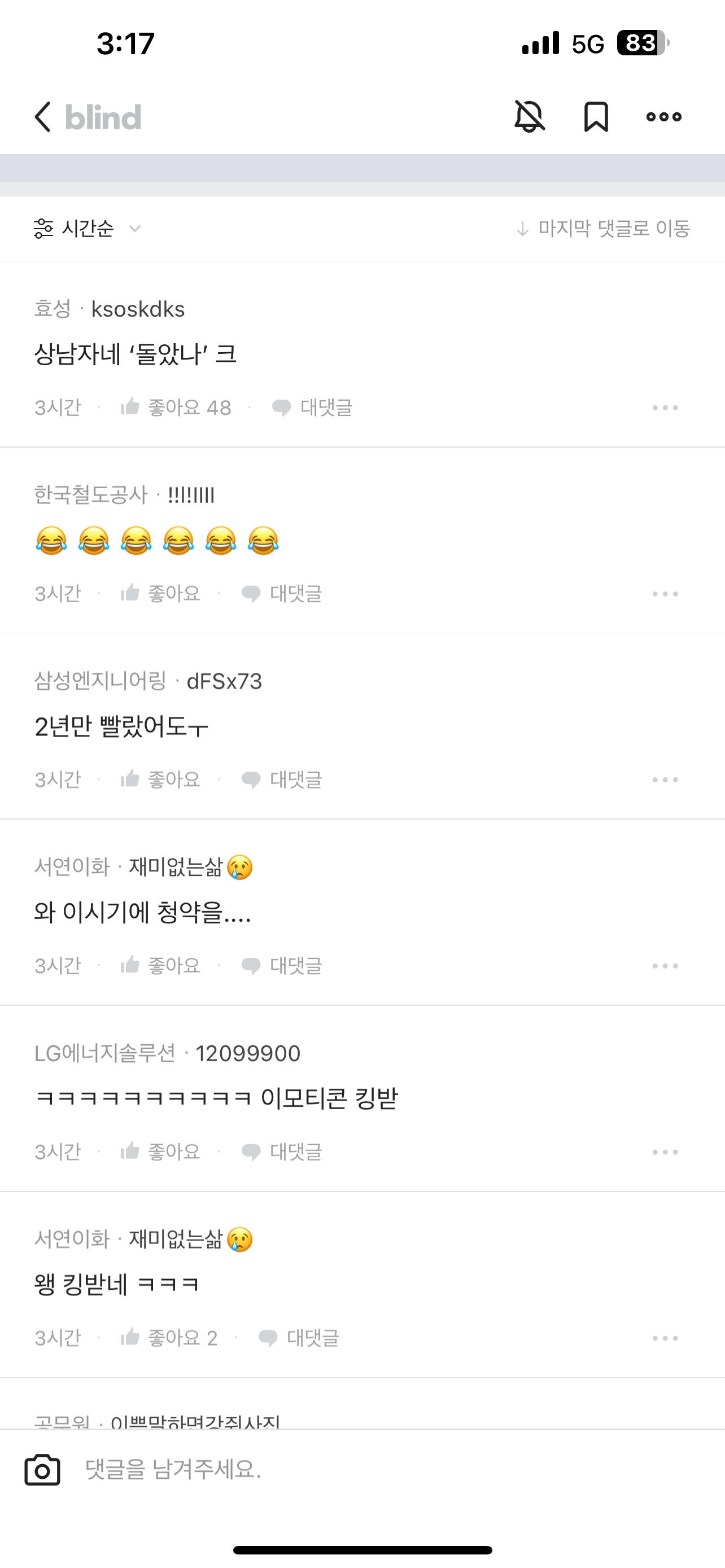Open more options on dFSx73's comment
The image size is (725, 1568).
click(x=665, y=779)
